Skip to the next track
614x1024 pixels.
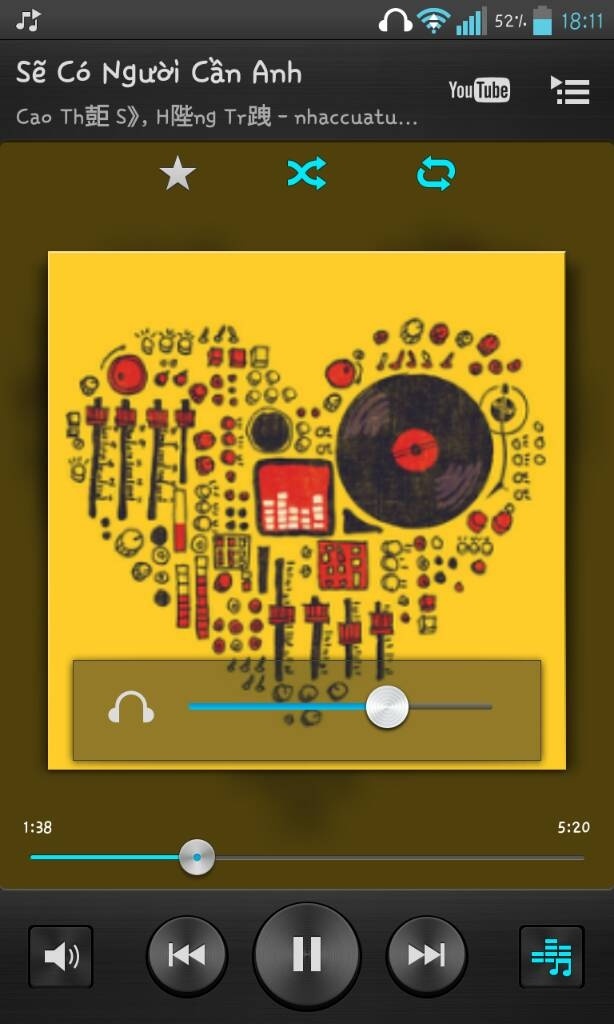pos(426,956)
